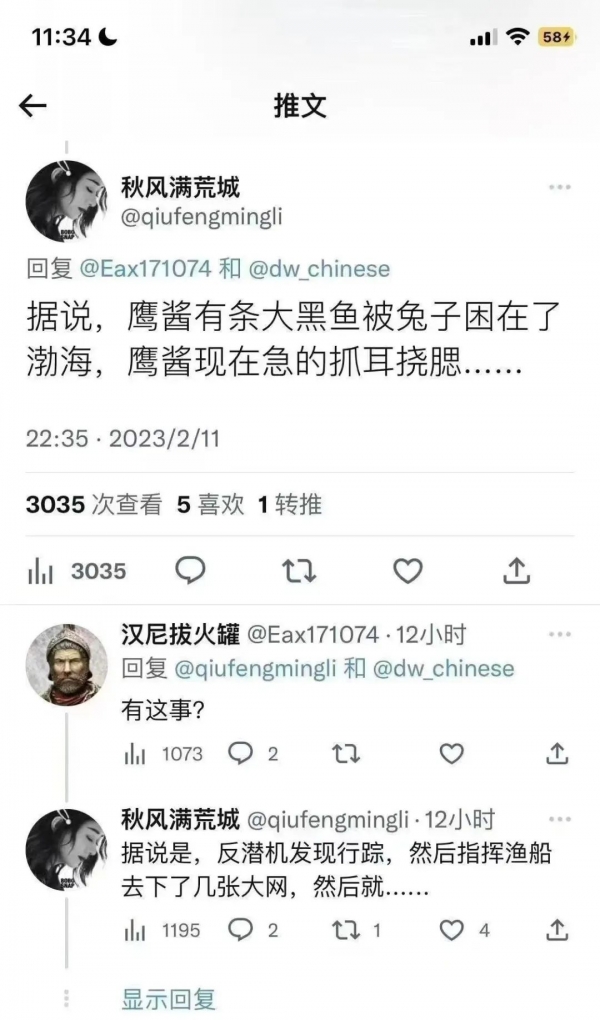The width and height of the screenshot is (600, 1020).
Task: Tap 显示回复 to show more replies
Action: [168, 997]
